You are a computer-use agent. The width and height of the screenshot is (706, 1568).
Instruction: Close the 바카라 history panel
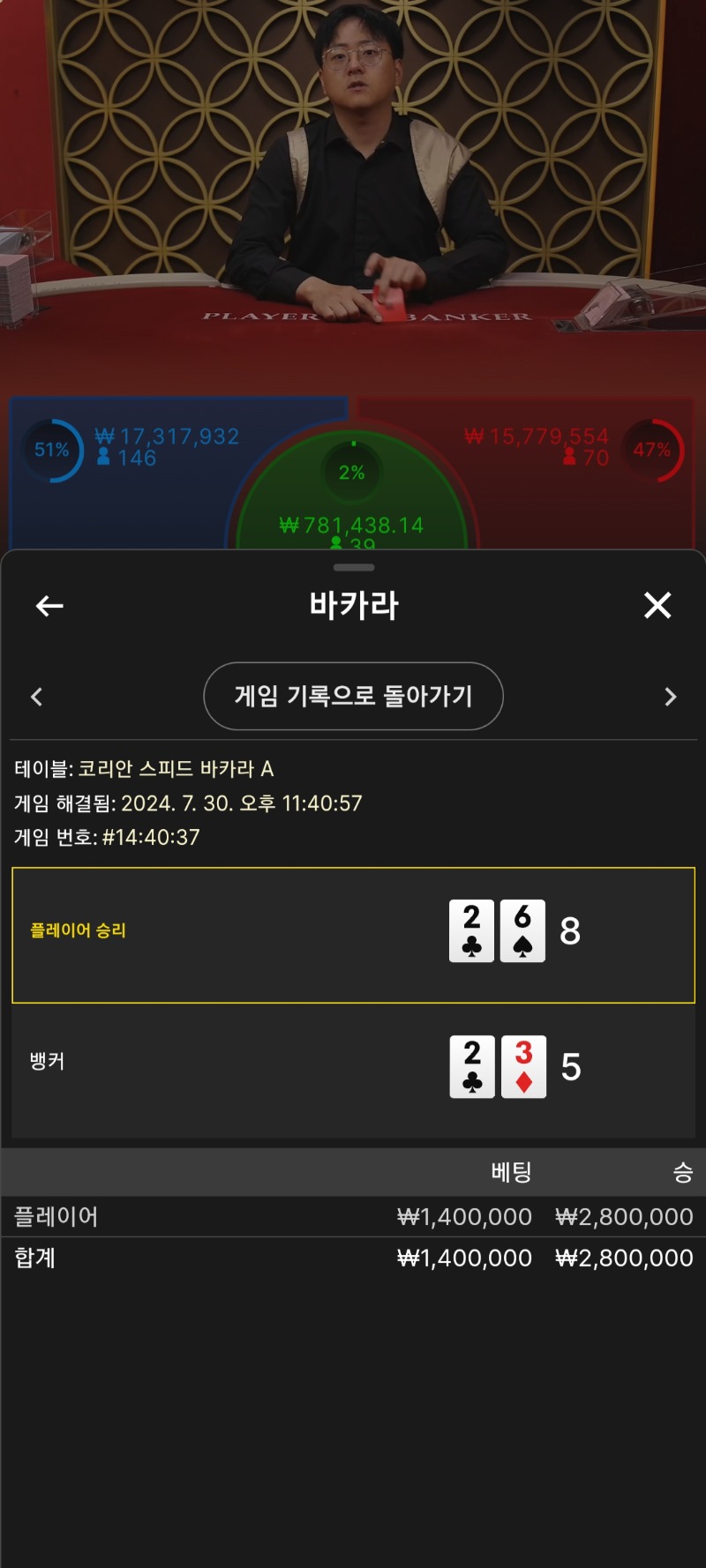tap(657, 605)
